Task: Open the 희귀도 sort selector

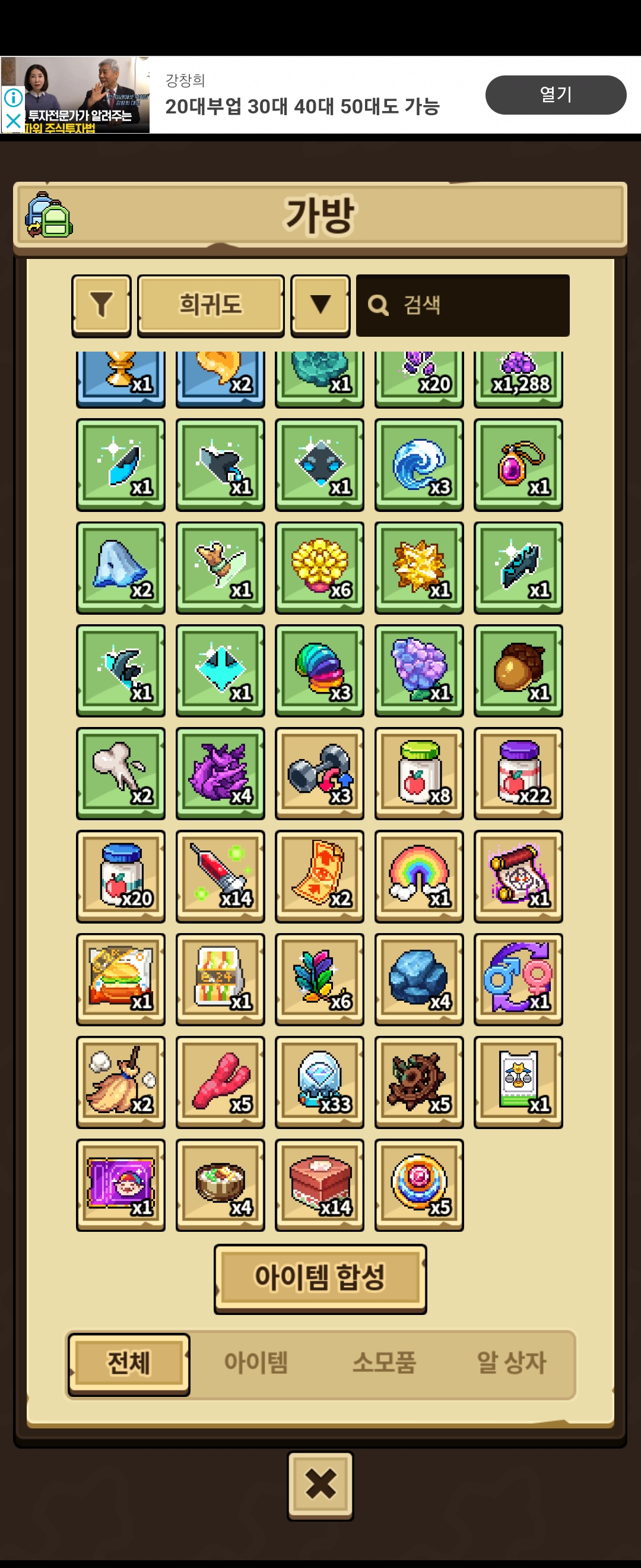Action: pos(211,305)
